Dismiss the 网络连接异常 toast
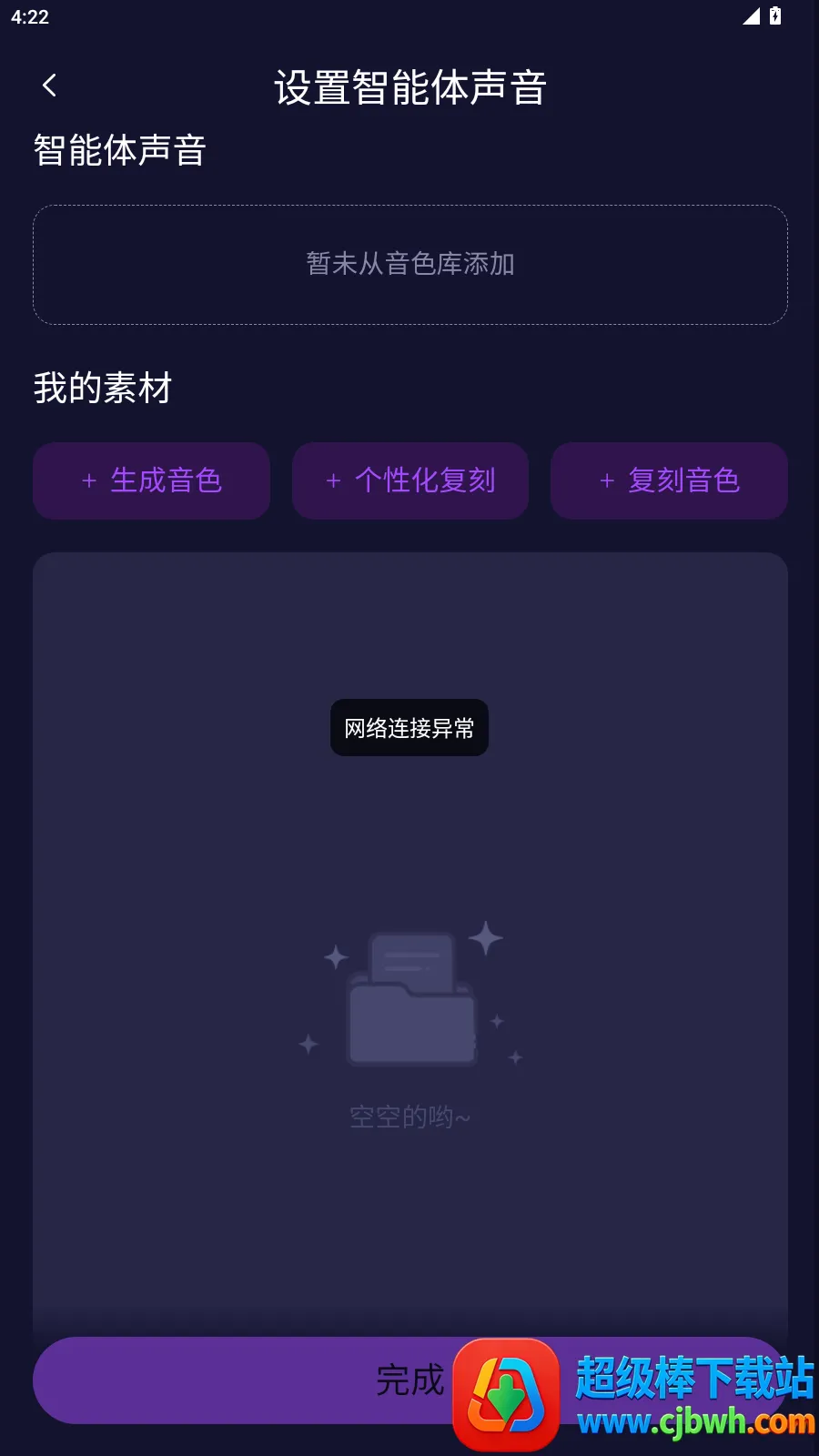 click(409, 727)
